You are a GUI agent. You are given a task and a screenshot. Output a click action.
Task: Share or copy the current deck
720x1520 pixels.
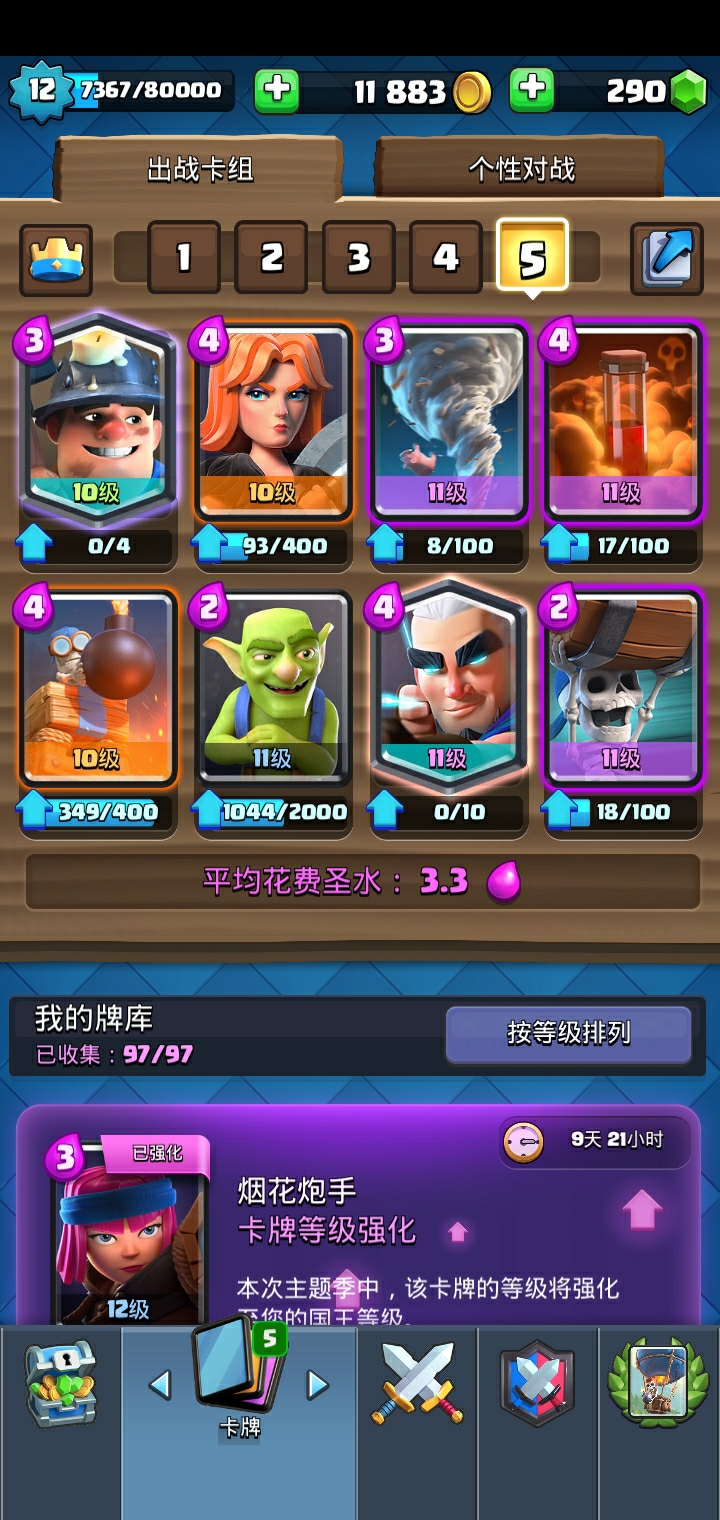click(666, 259)
